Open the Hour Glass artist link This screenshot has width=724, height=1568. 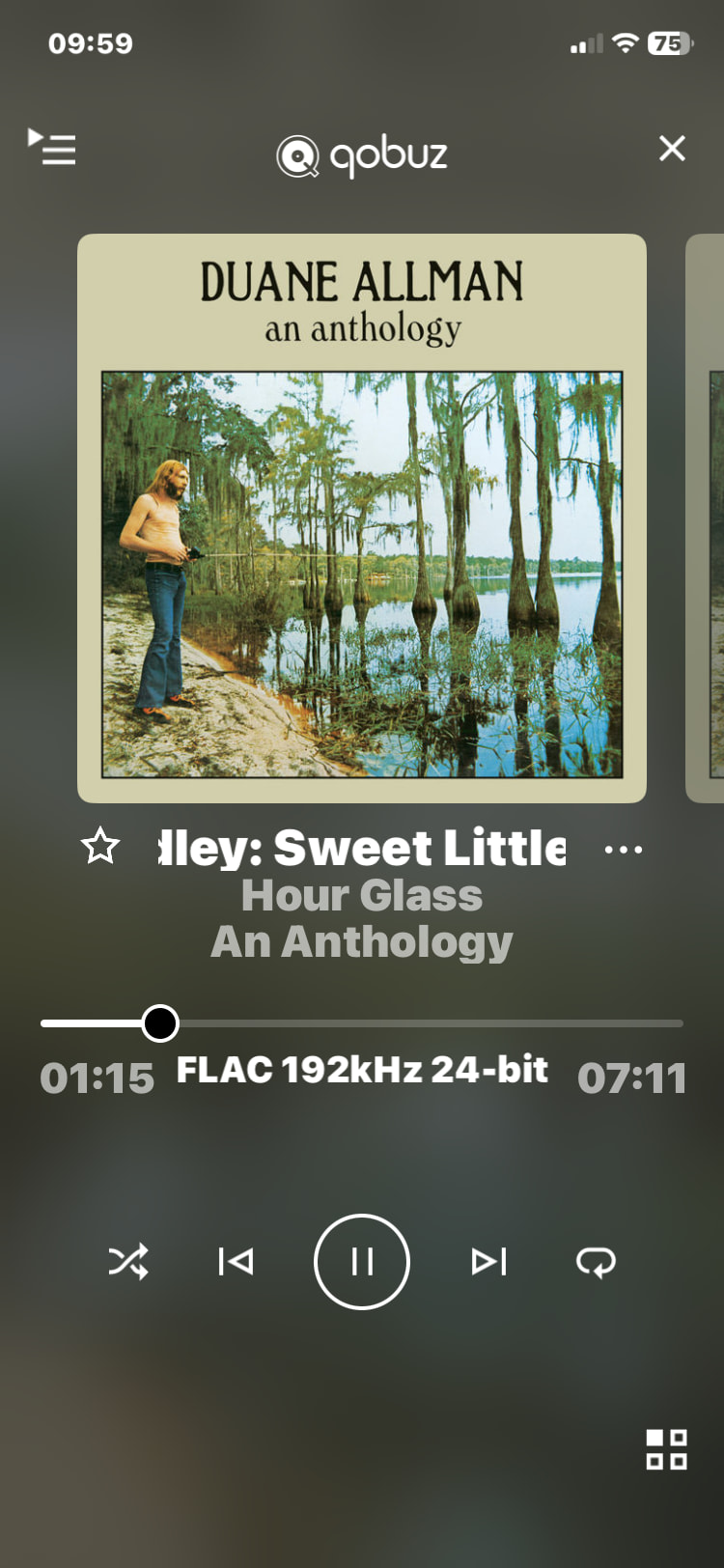pyautogui.click(x=362, y=895)
